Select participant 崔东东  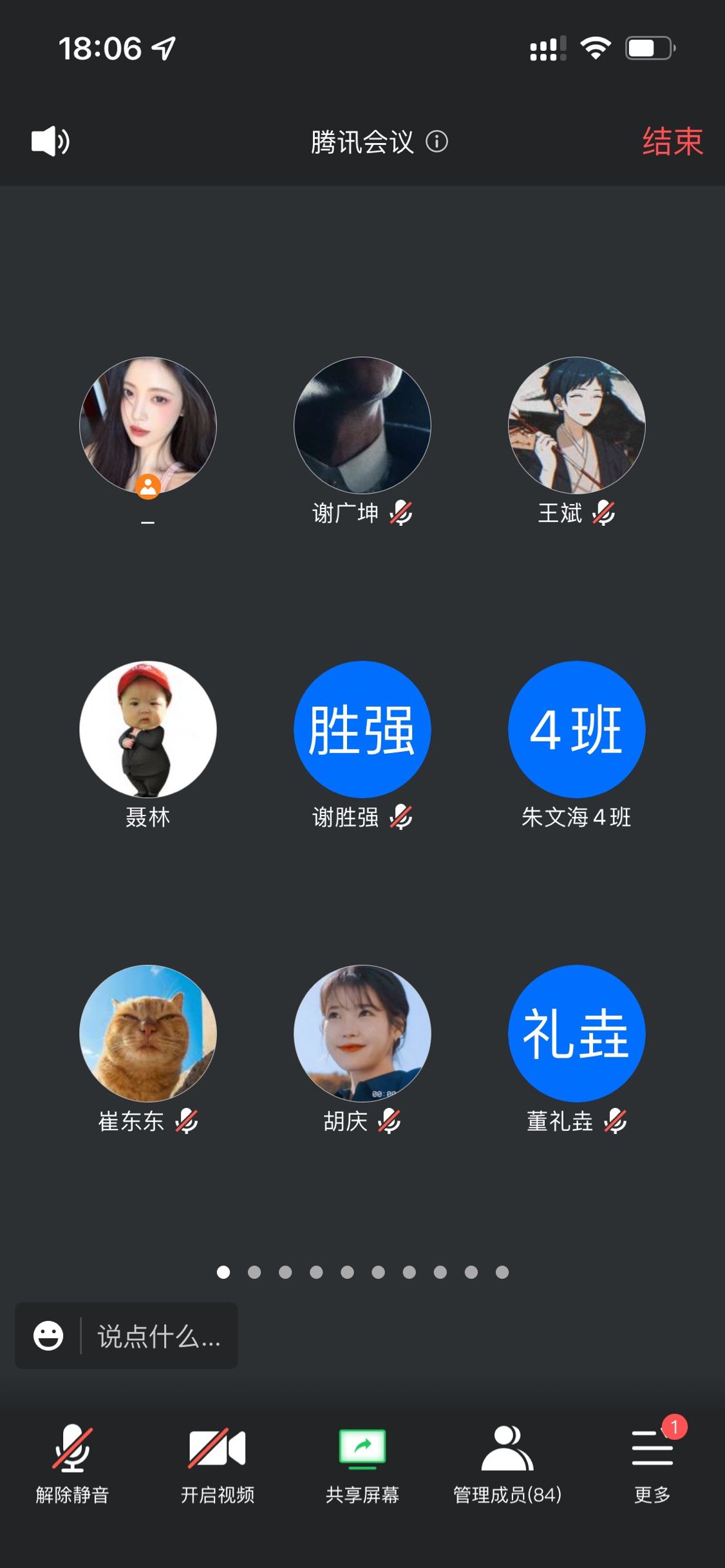point(148,1034)
